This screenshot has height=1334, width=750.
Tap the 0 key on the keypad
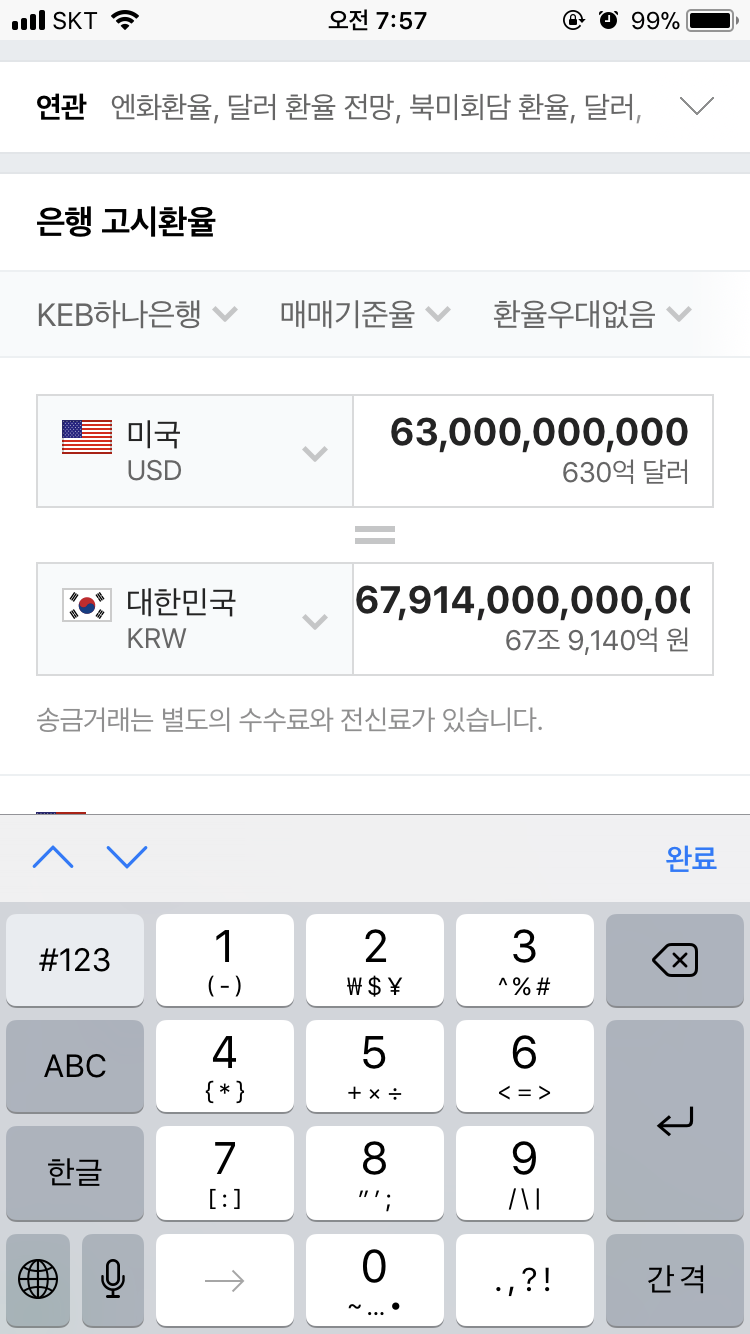click(x=374, y=1279)
